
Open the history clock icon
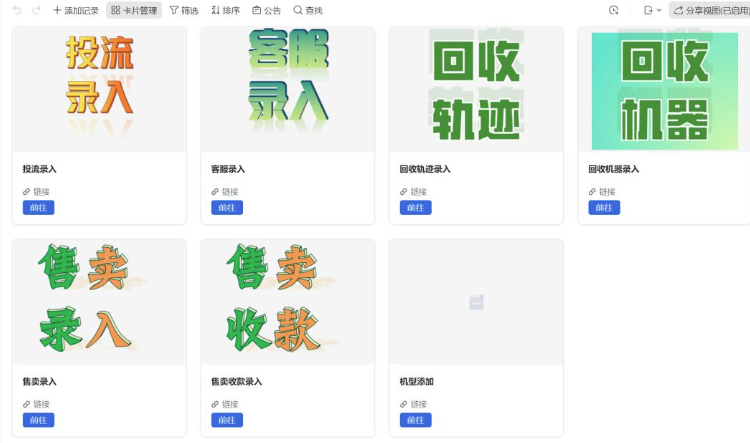(x=614, y=10)
